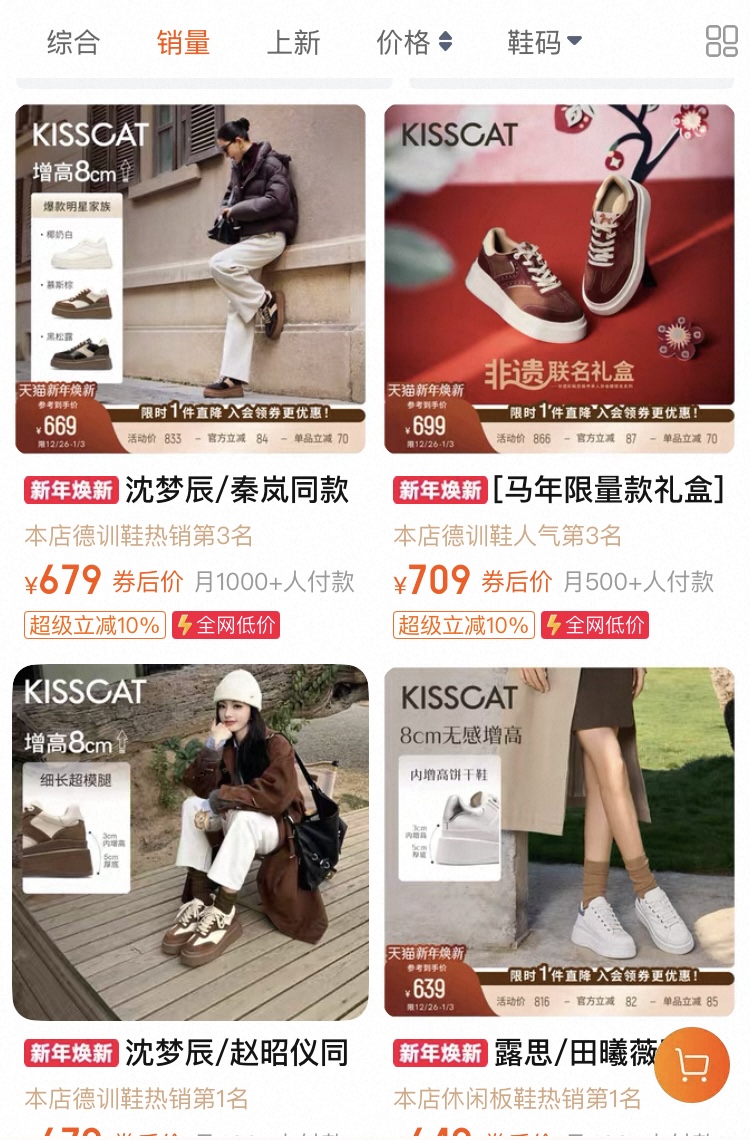Open the 马年限量款礼盒 product card

pyautogui.click(x=559, y=280)
